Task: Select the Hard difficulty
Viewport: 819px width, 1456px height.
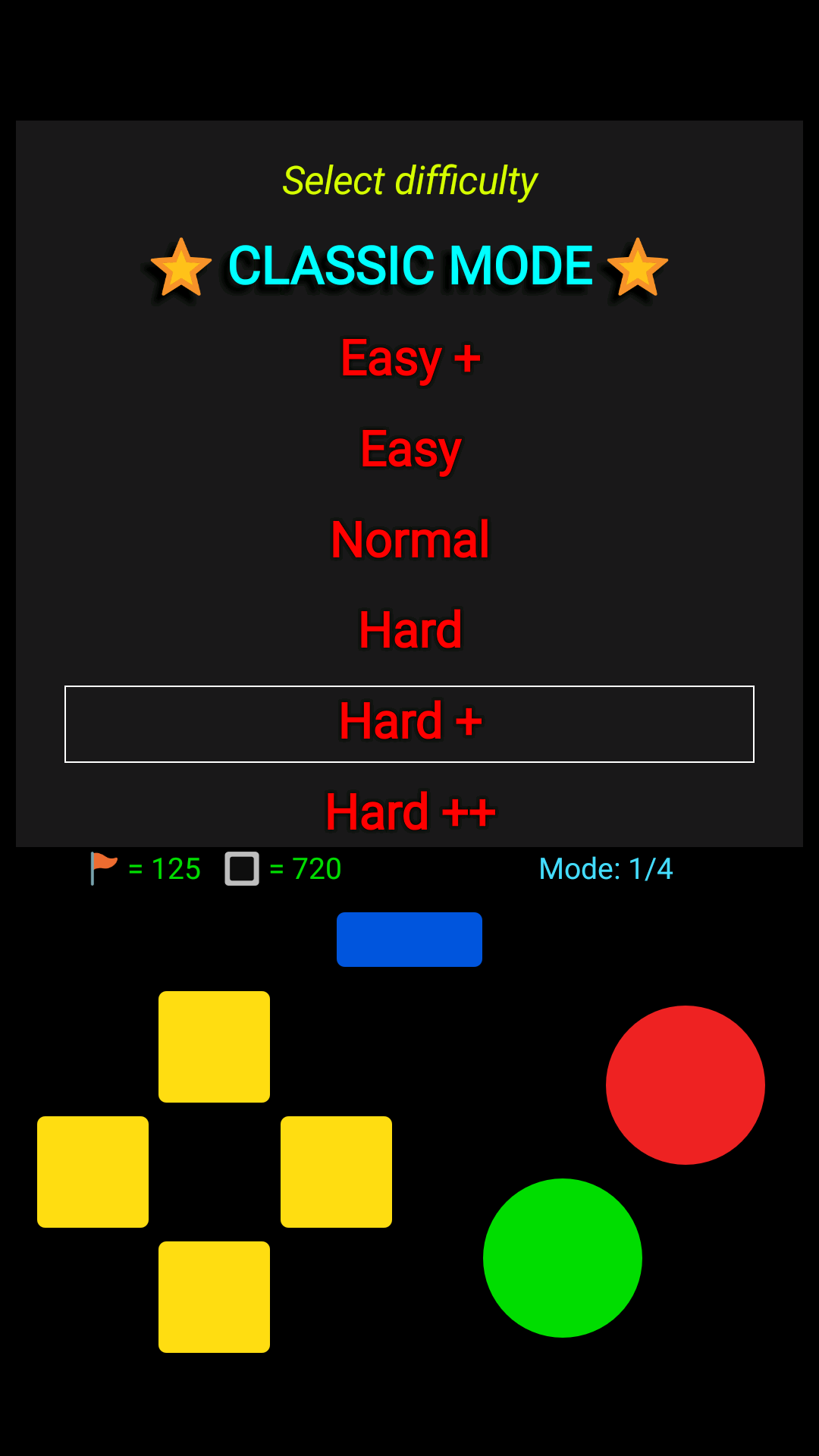Action: tap(410, 630)
